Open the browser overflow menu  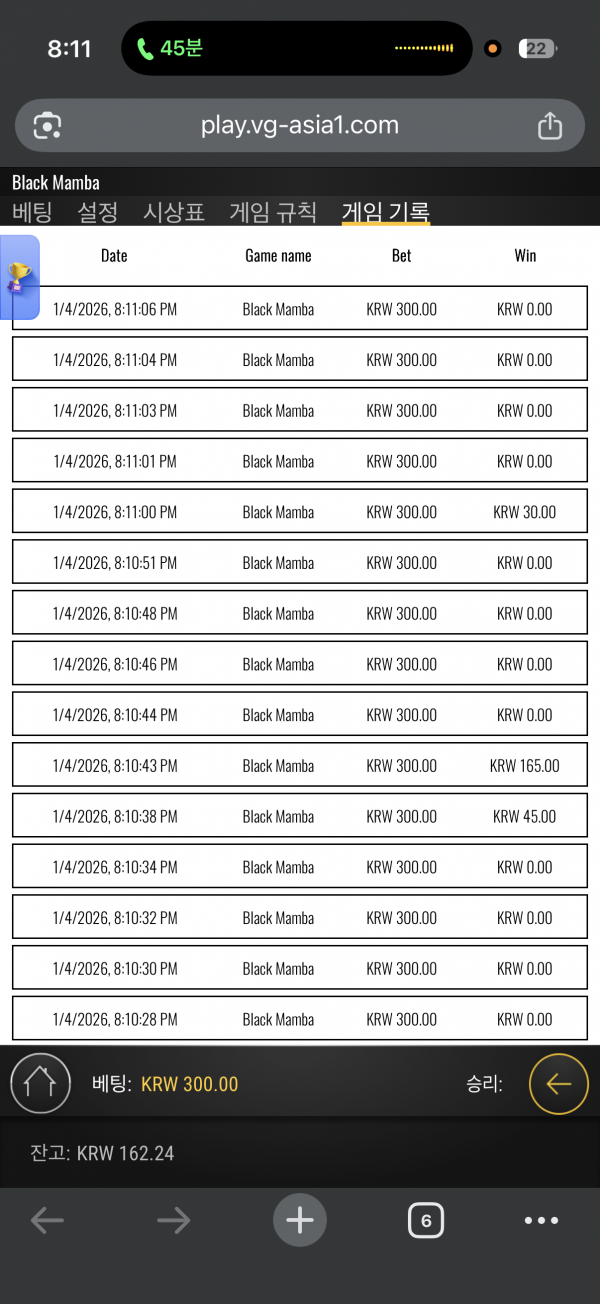coord(541,1220)
